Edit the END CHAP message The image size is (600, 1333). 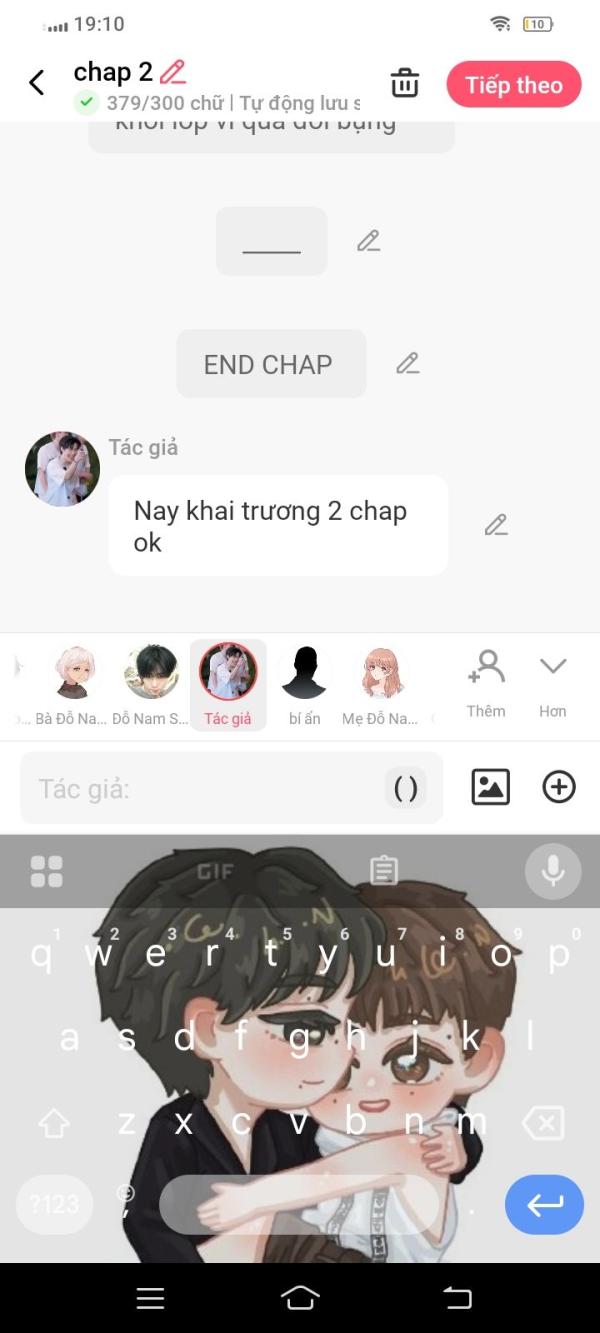[x=407, y=364]
